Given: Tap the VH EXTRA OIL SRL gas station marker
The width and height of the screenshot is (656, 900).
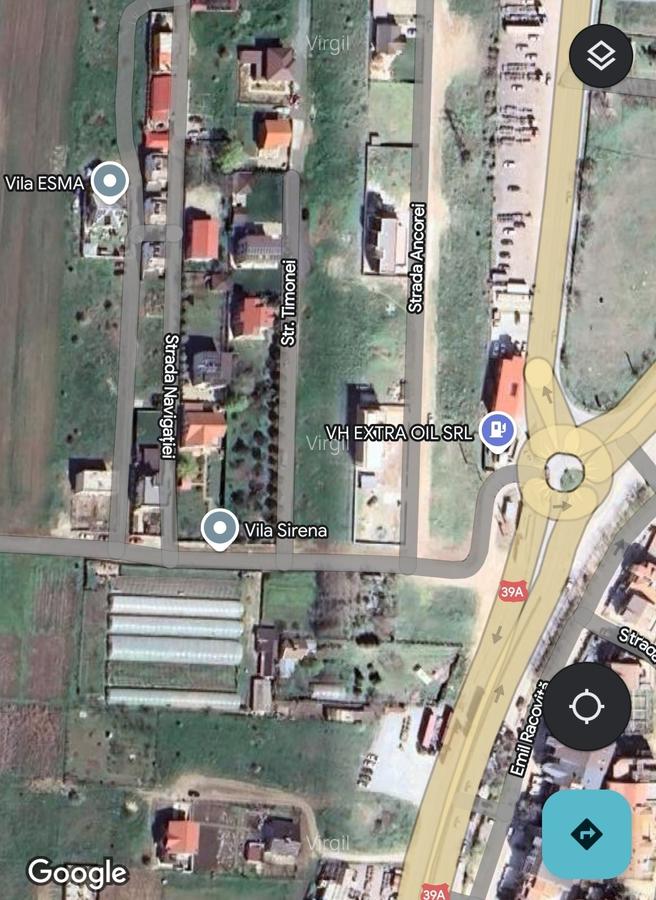Looking at the screenshot, I should point(497,430).
